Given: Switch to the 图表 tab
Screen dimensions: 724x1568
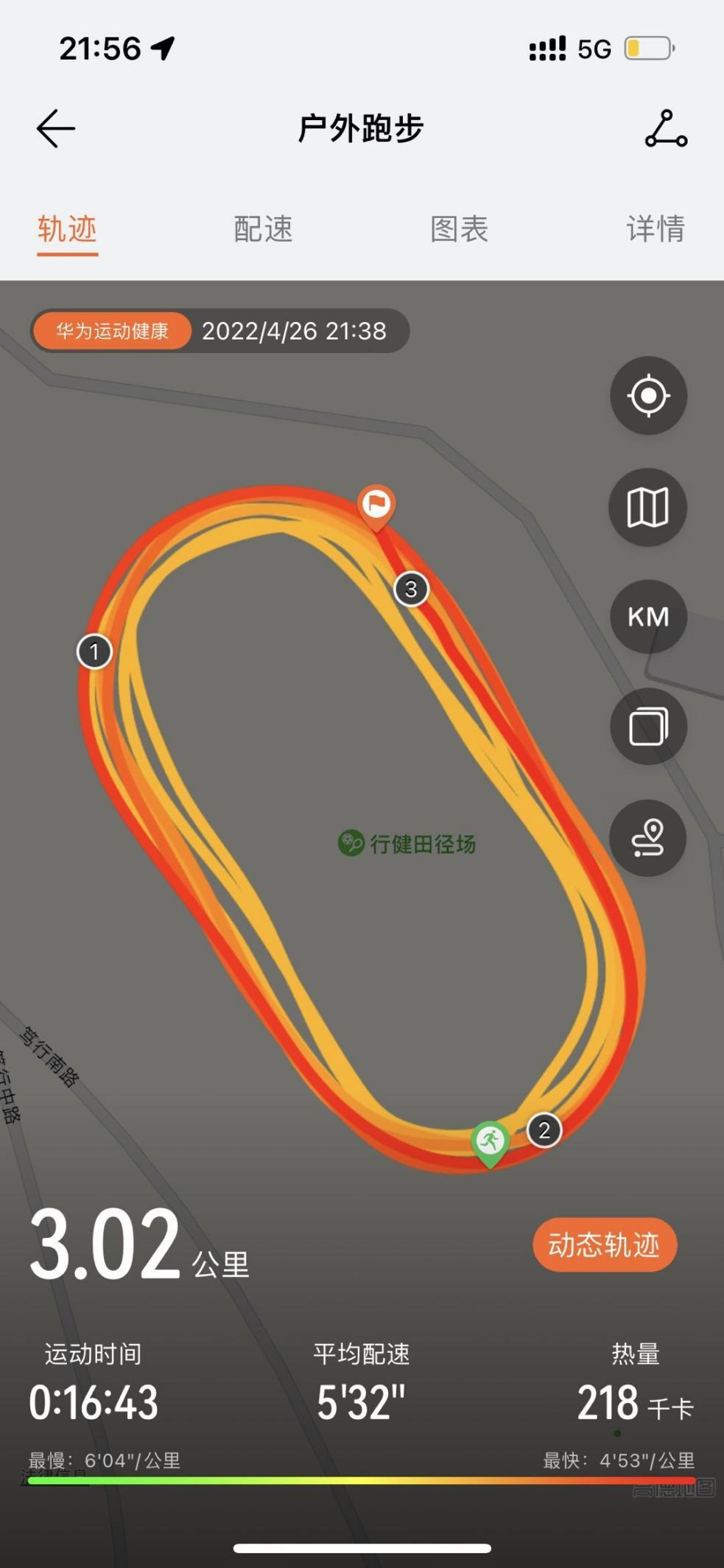Looking at the screenshot, I should (x=459, y=229).
